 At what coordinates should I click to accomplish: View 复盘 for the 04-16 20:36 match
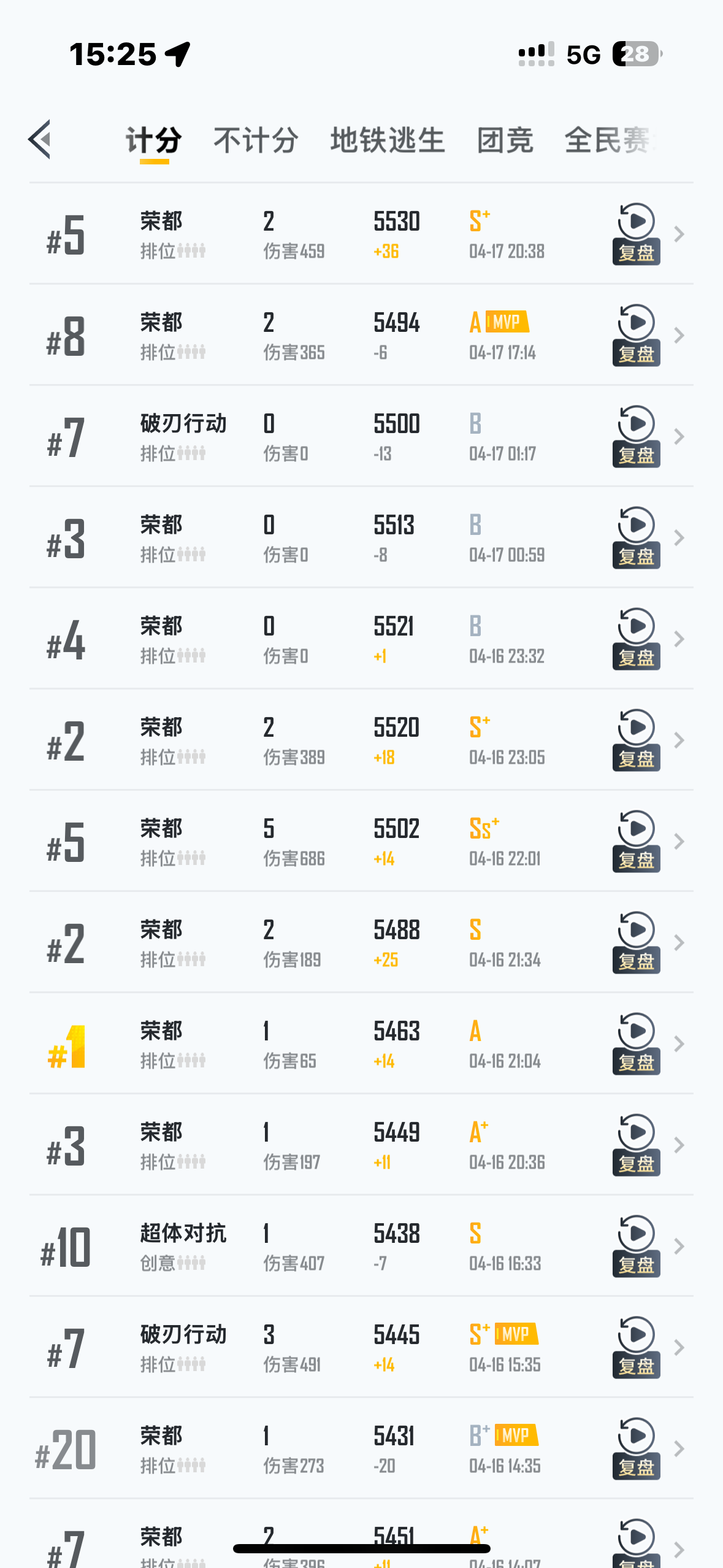pos(636,1145)
